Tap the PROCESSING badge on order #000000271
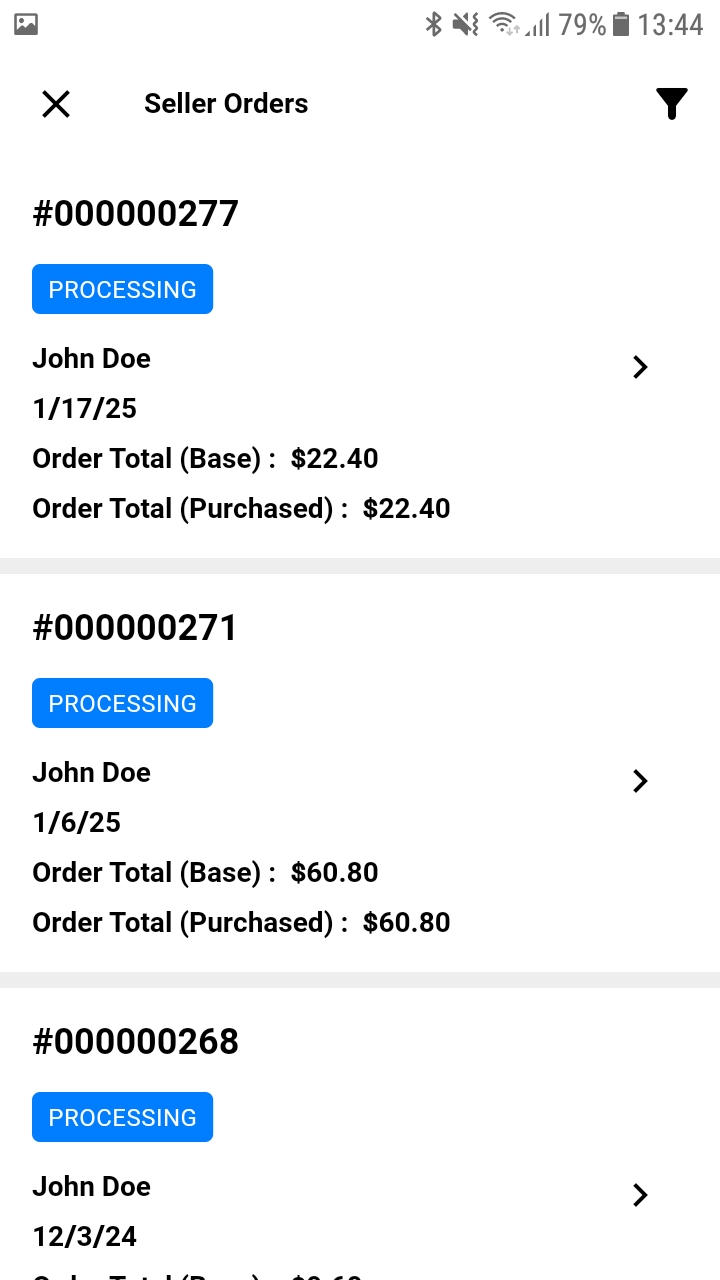 [122, 703]
